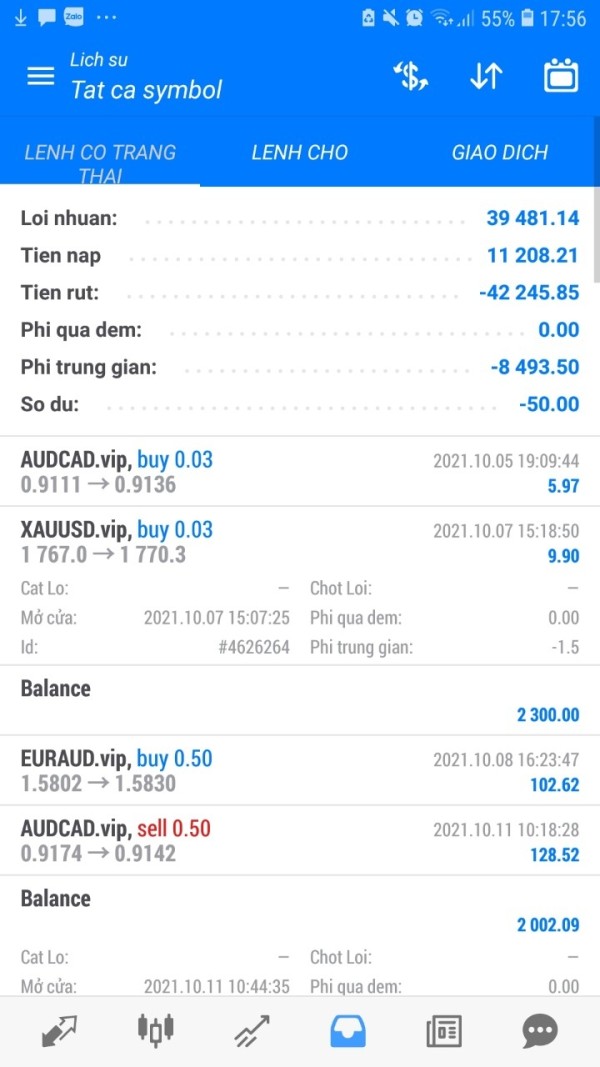This screenshot has height=1067, width=600.
Task: Open the symbol filter (dollar icon)
Action: point(411,76)
